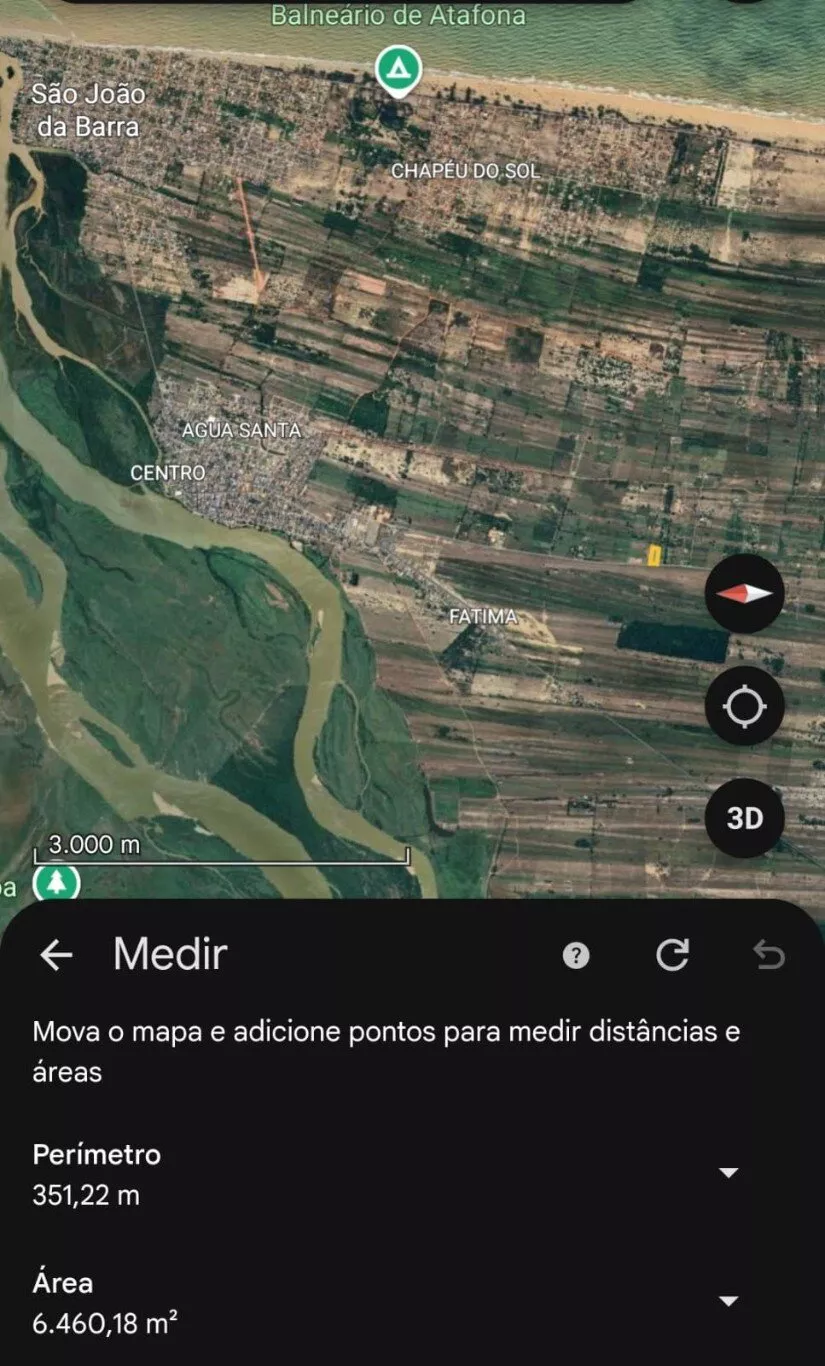Expand the Perímetro unit dropdown

(729, 1172)
